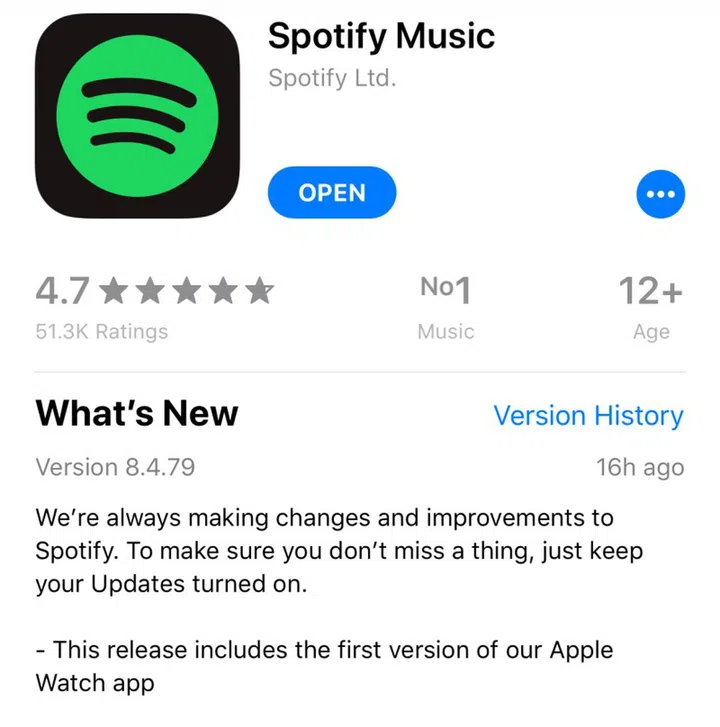Open the blue more options menu
Viewport: 720px width, 727px height.
(661, 194)
